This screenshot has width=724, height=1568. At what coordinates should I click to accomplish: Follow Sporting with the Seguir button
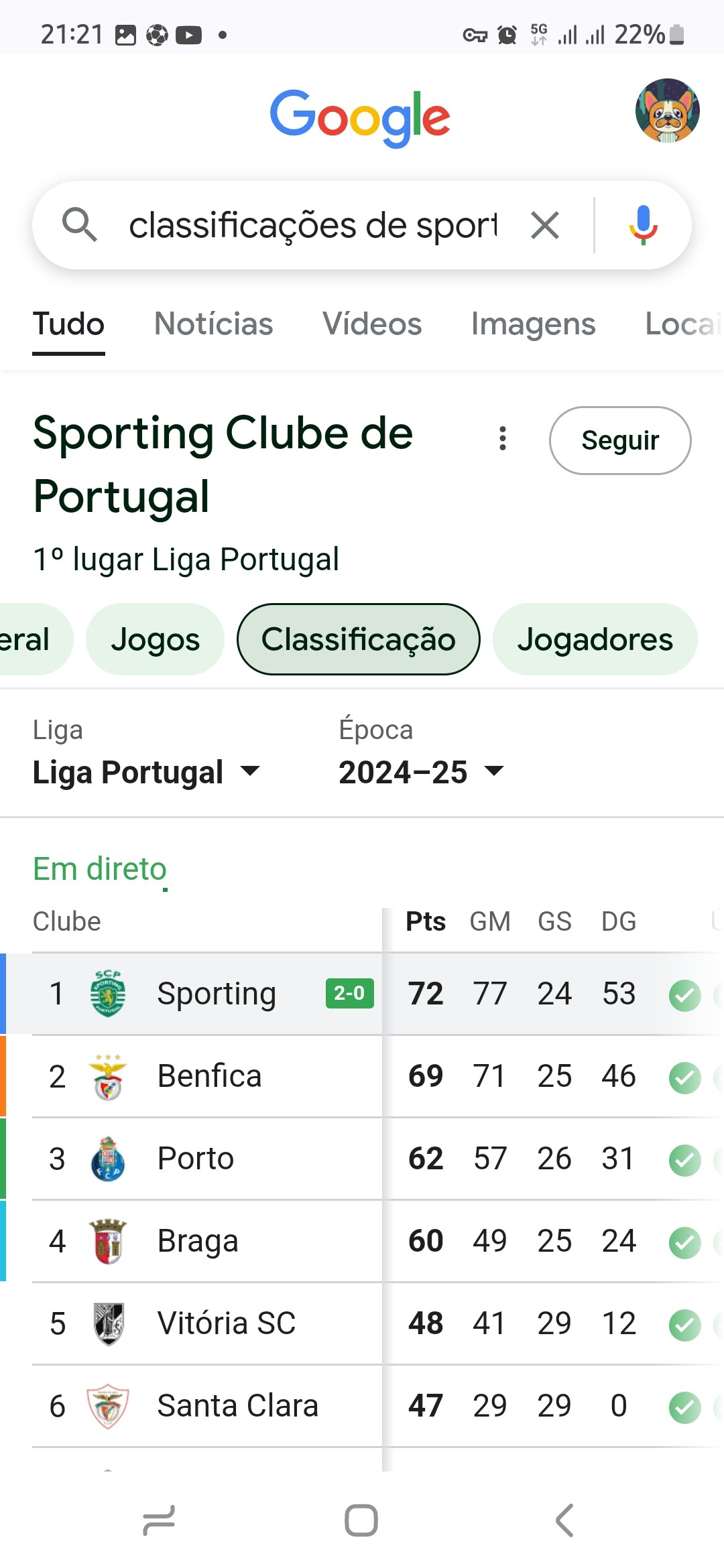coord(620,440)
